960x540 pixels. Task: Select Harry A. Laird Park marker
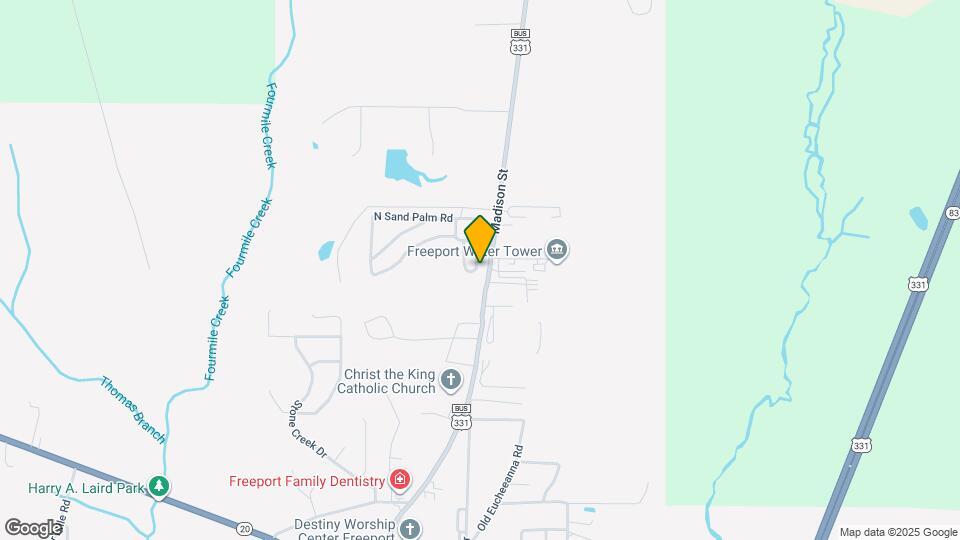158,487
